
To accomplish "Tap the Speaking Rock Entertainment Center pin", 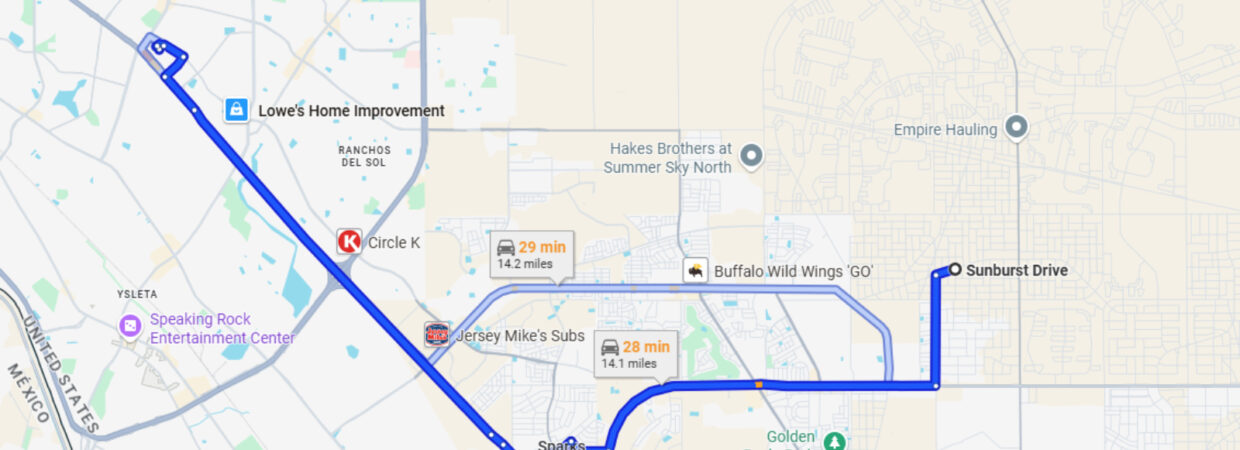I will [x=130, y=326].
